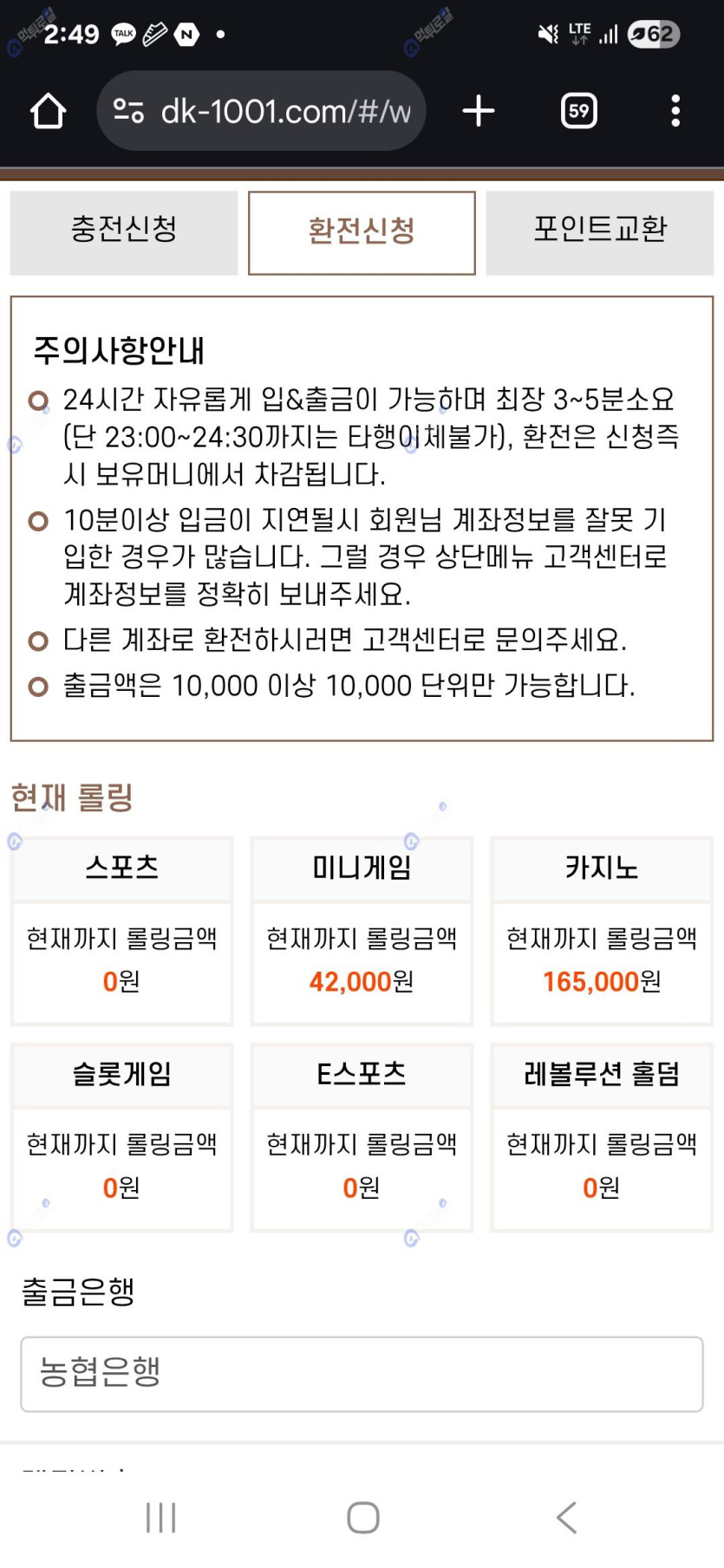The width and height of the screenshot is (724, 1568).
Task: Go back using the system back button
Action: [565, 1517]
